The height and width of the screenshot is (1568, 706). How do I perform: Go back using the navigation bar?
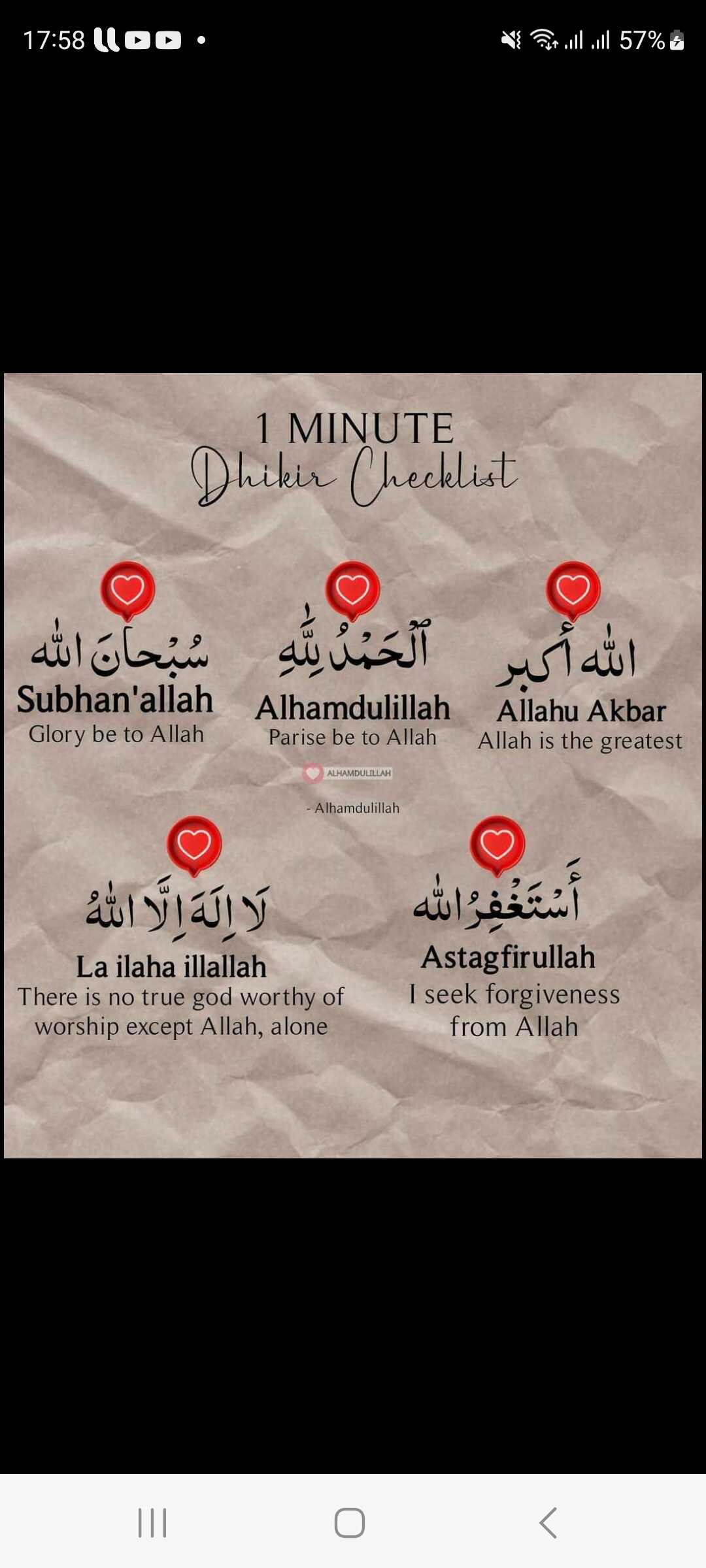tap(548, 1523)
